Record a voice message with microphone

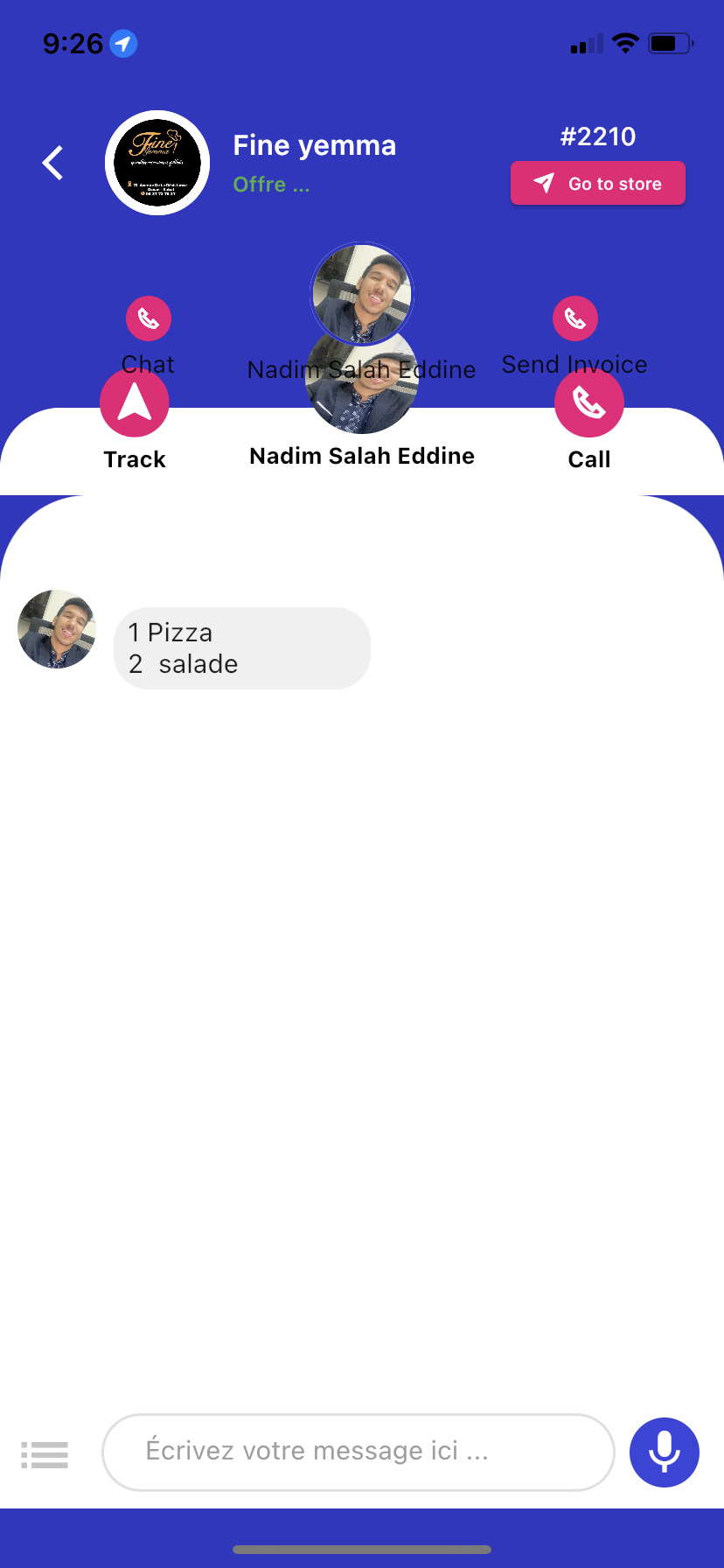click(664, 1452)
